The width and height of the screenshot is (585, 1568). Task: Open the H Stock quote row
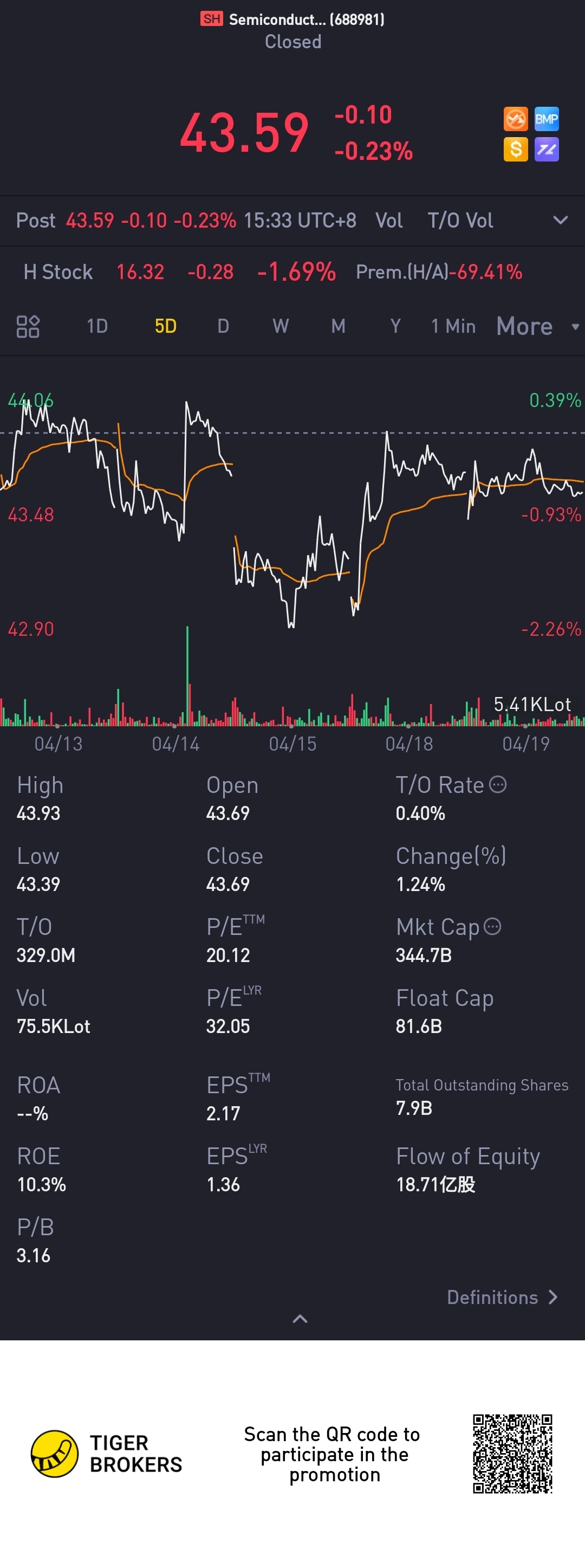292,272
